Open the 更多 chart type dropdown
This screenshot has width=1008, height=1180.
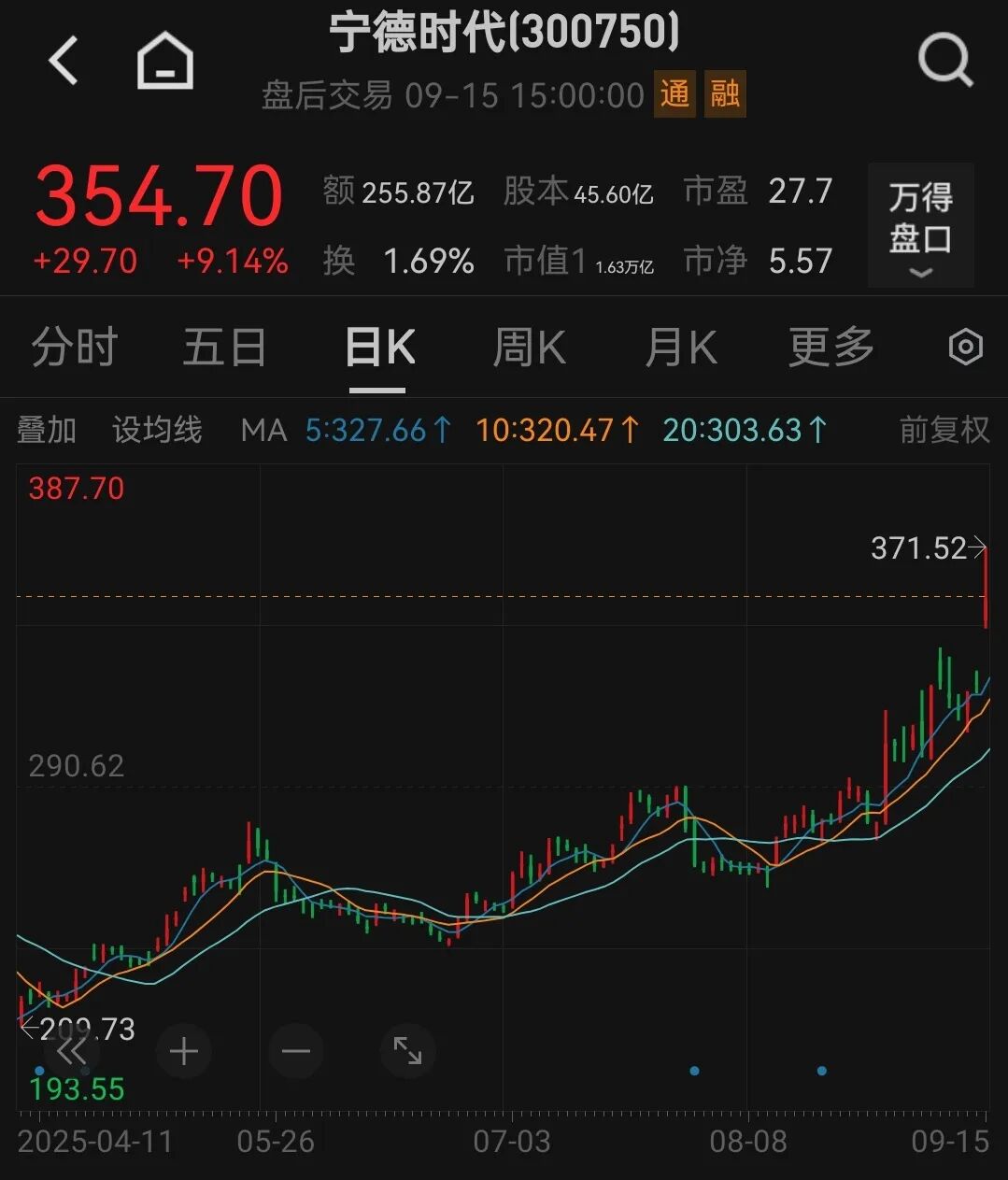coord(828,347)
